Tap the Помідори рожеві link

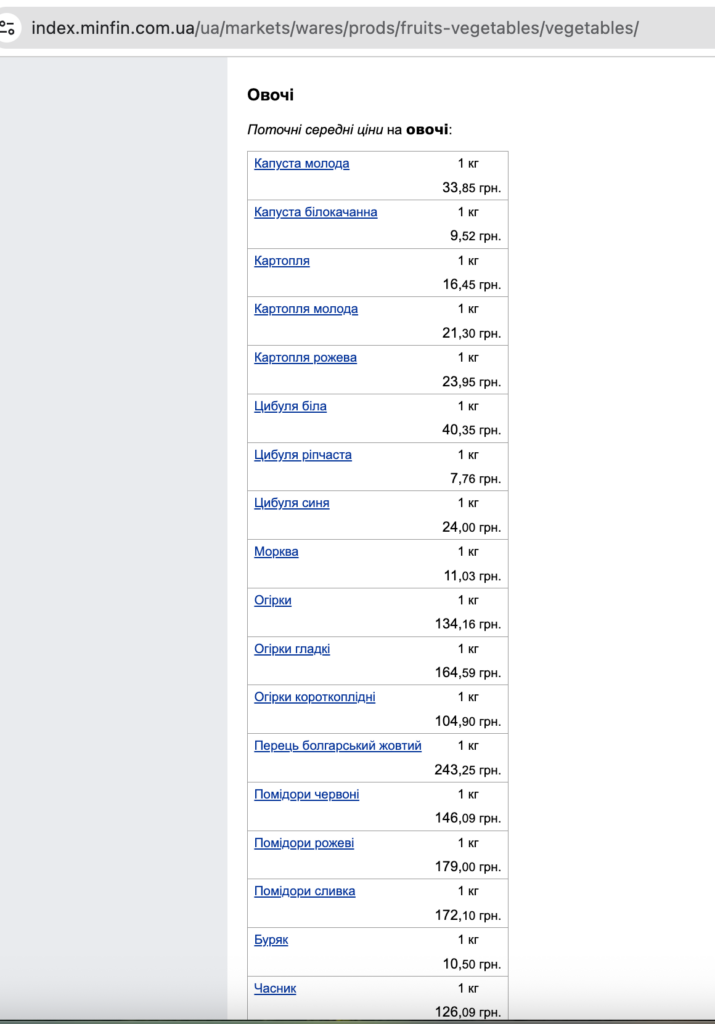pyautogui.click(x=303, y=843)
